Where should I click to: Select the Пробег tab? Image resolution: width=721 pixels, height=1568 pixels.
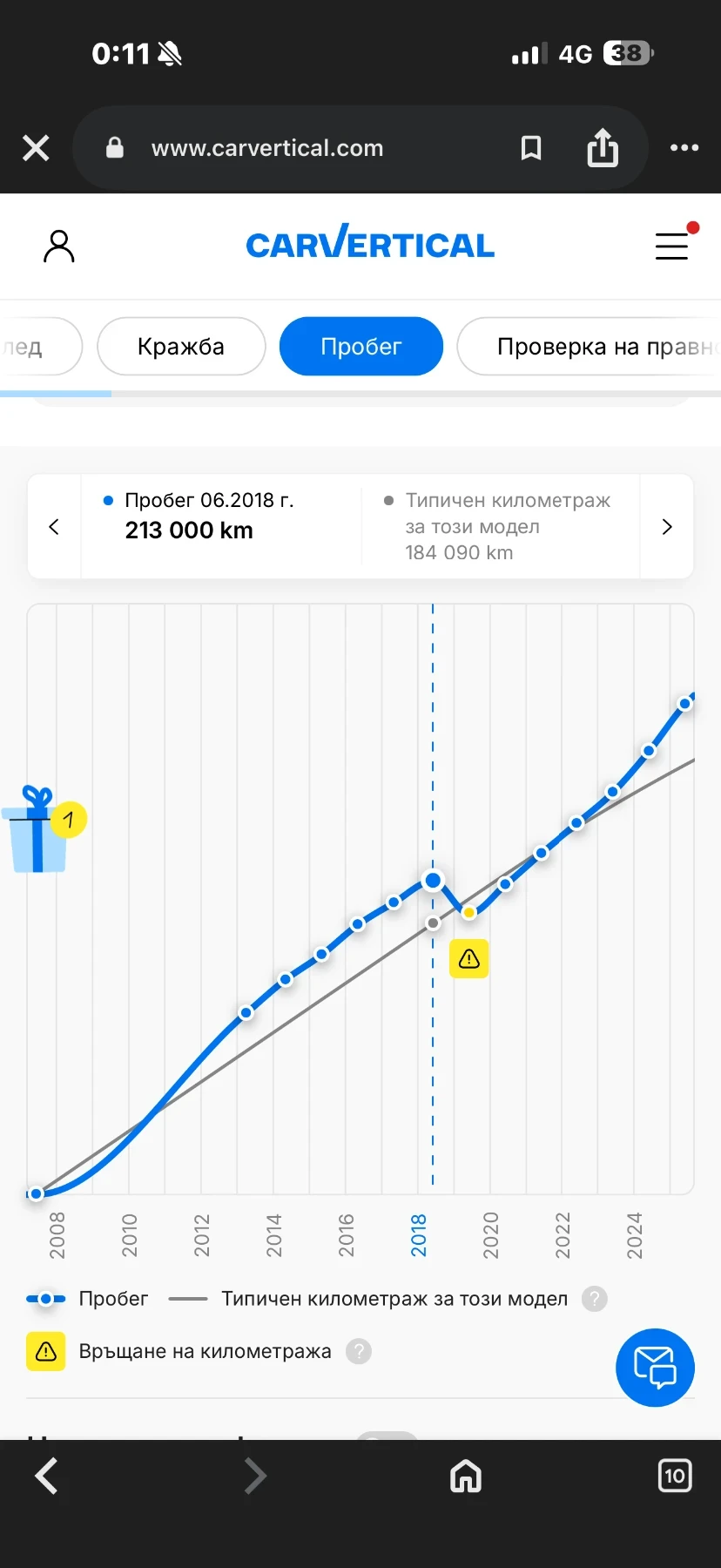click(x=360, y=347)
